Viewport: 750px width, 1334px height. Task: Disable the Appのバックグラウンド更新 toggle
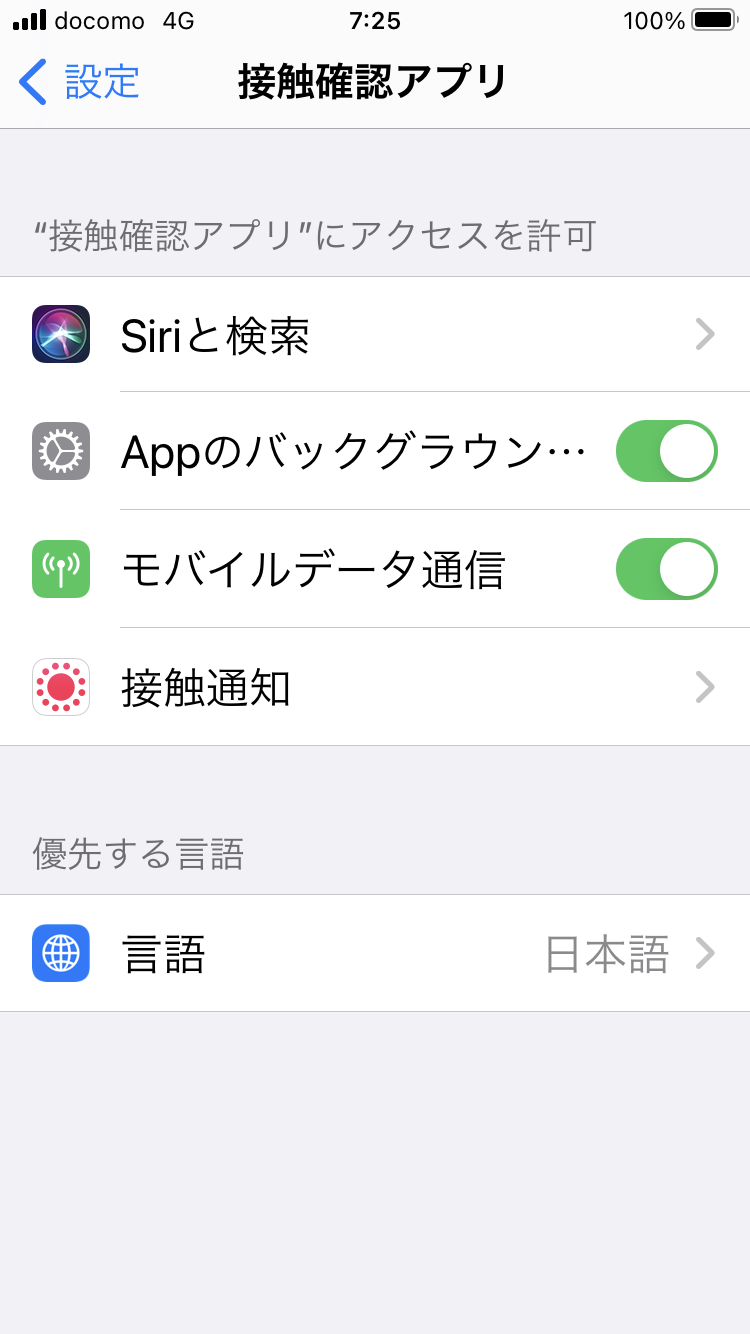click(666, 451)
